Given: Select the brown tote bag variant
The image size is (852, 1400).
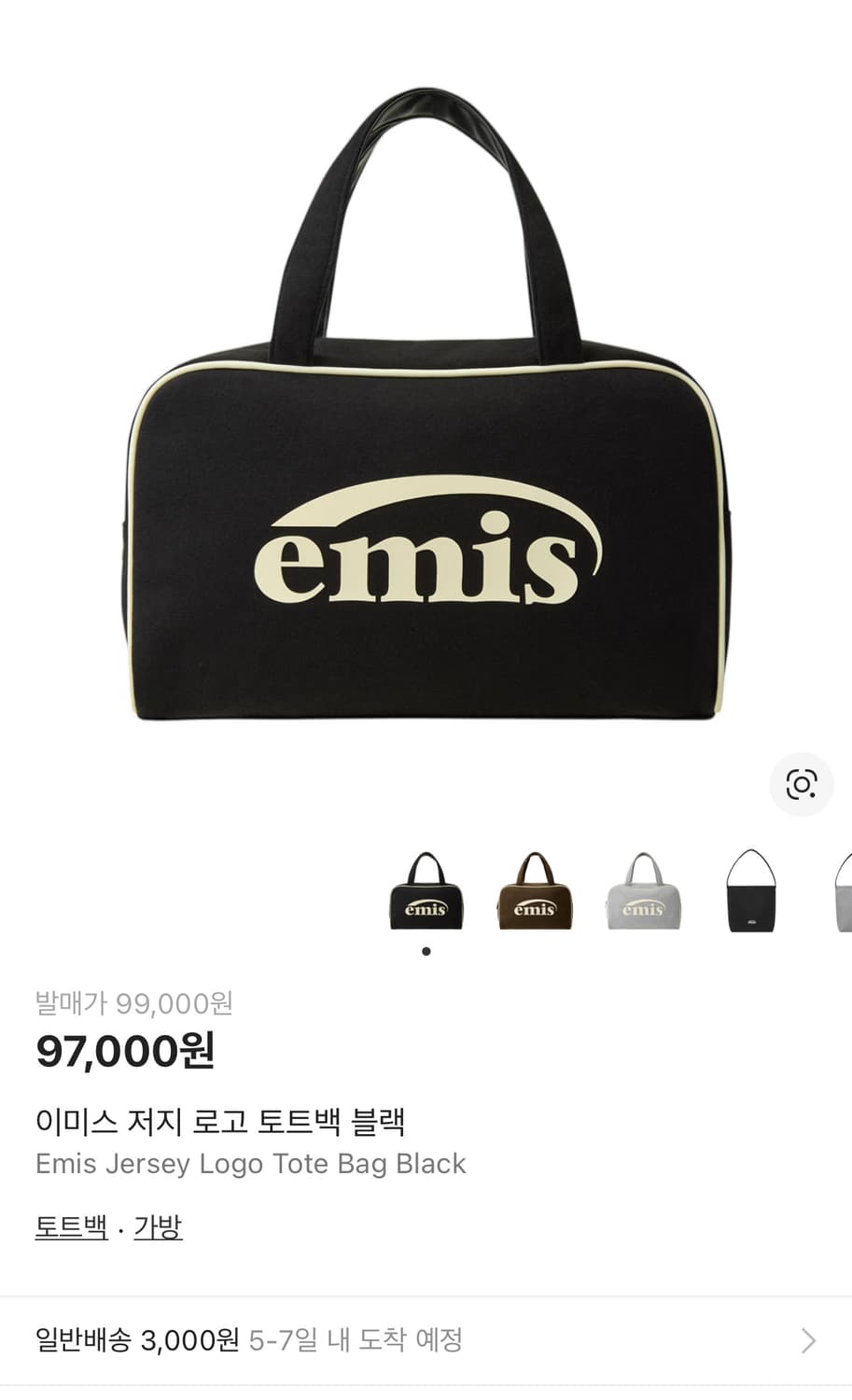Looking at the screenshot, I should tap(535, 893).
